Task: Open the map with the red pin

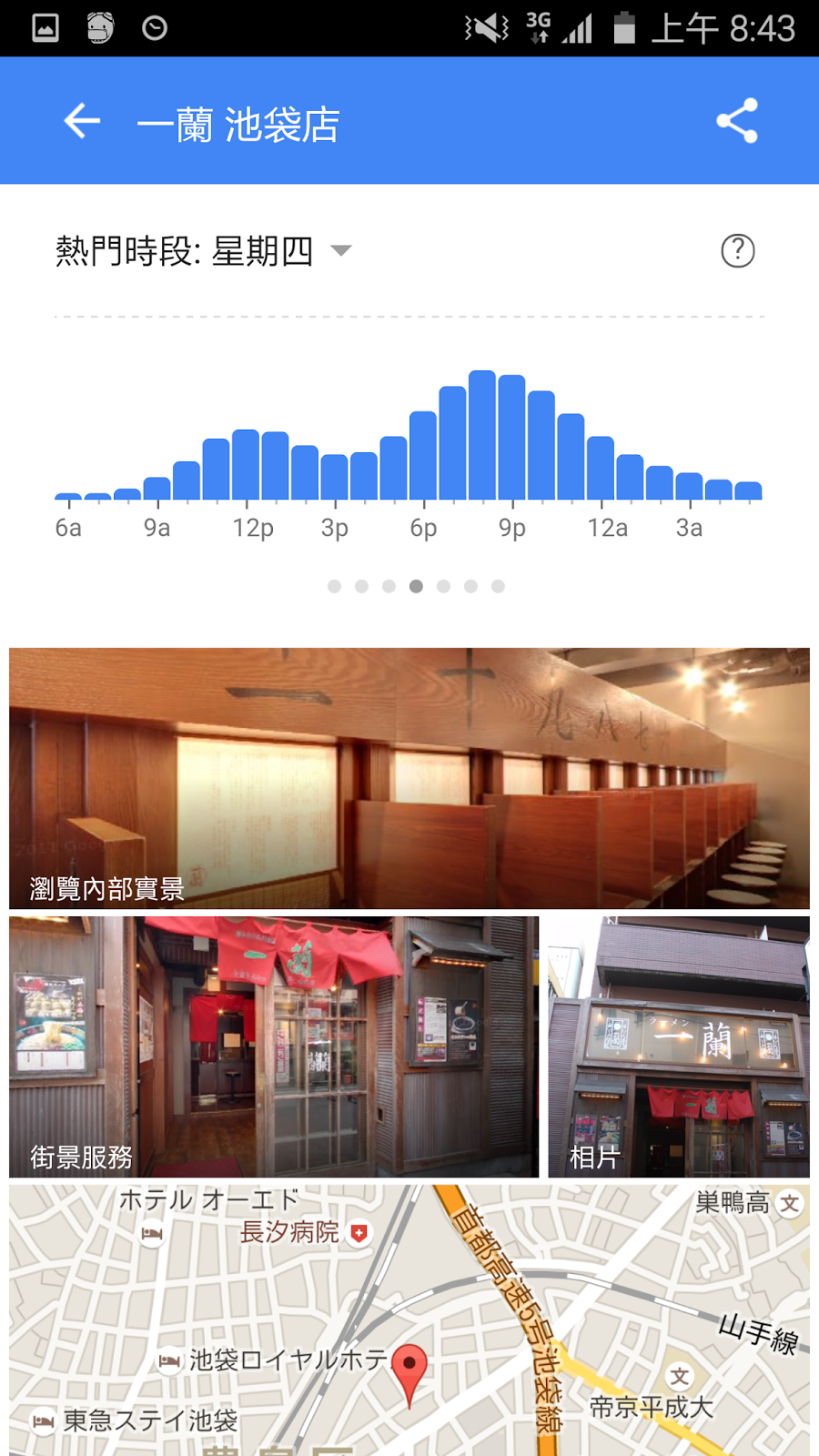Action: [409, 1319]
